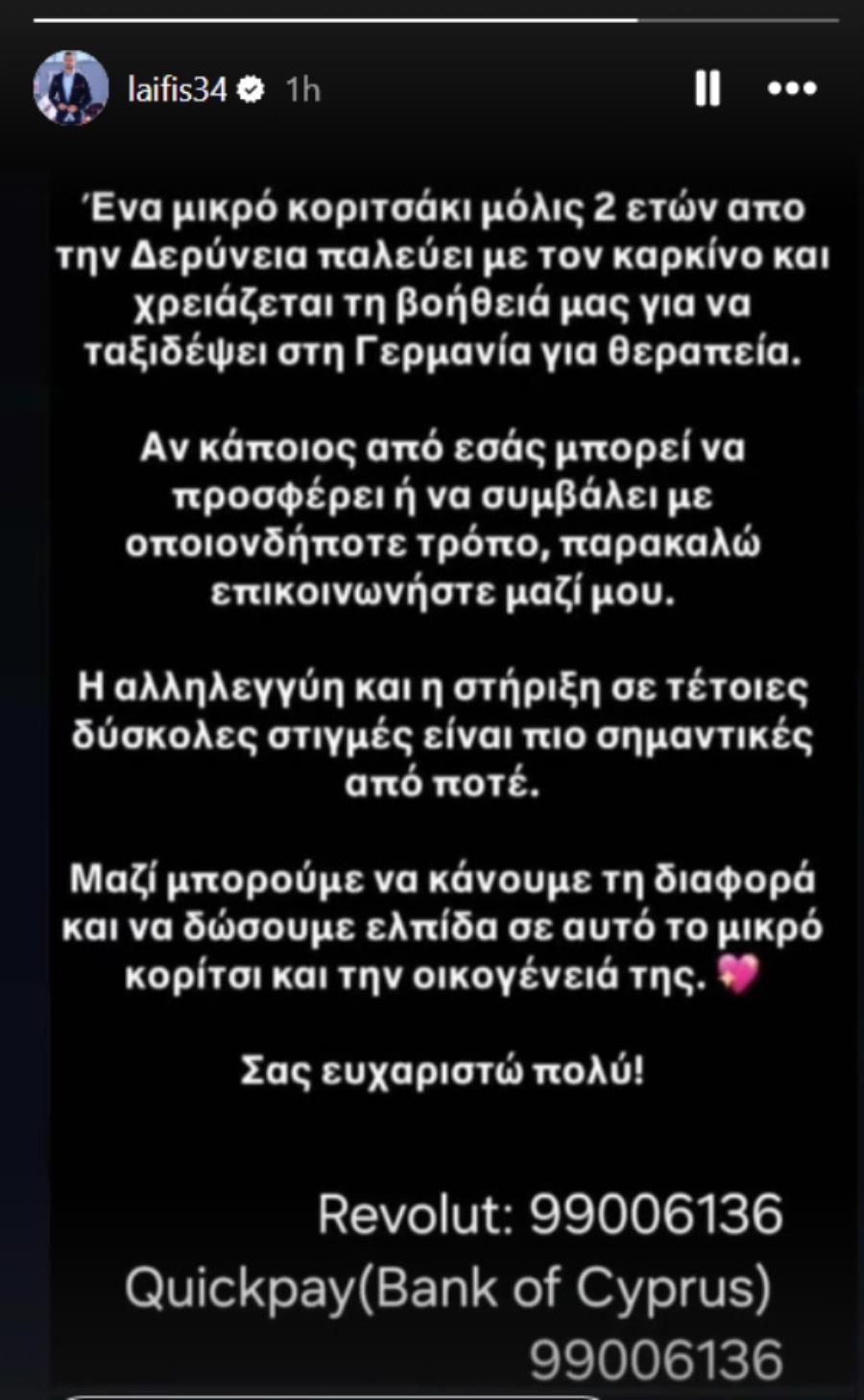Viewport: 864px width, 1400px height.
Task: Open laifis34 profile picture
Action: point(71,88)
